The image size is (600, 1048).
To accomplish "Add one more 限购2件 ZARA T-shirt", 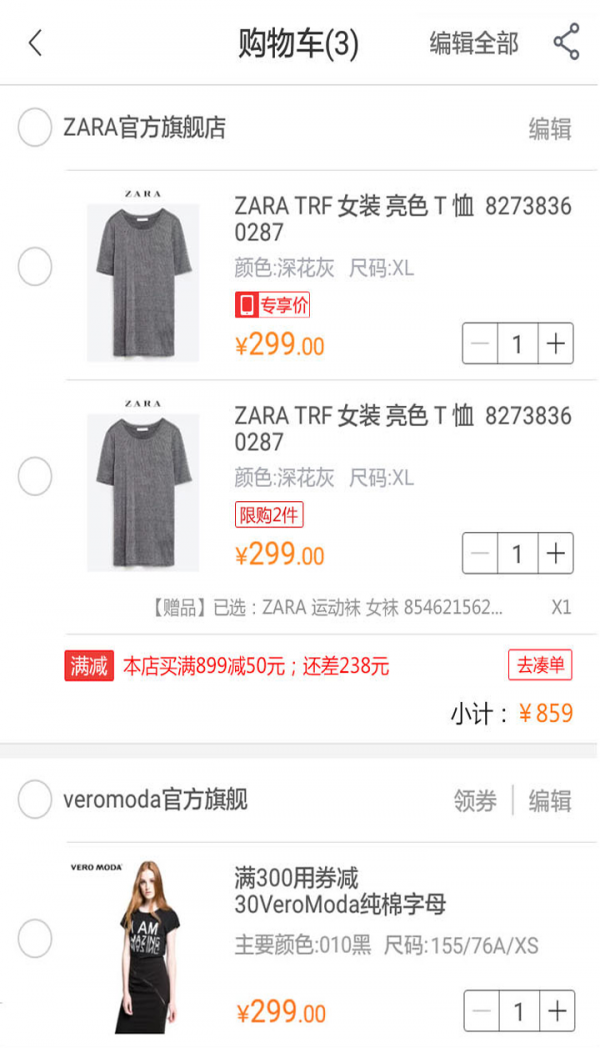I will point(556,553).
